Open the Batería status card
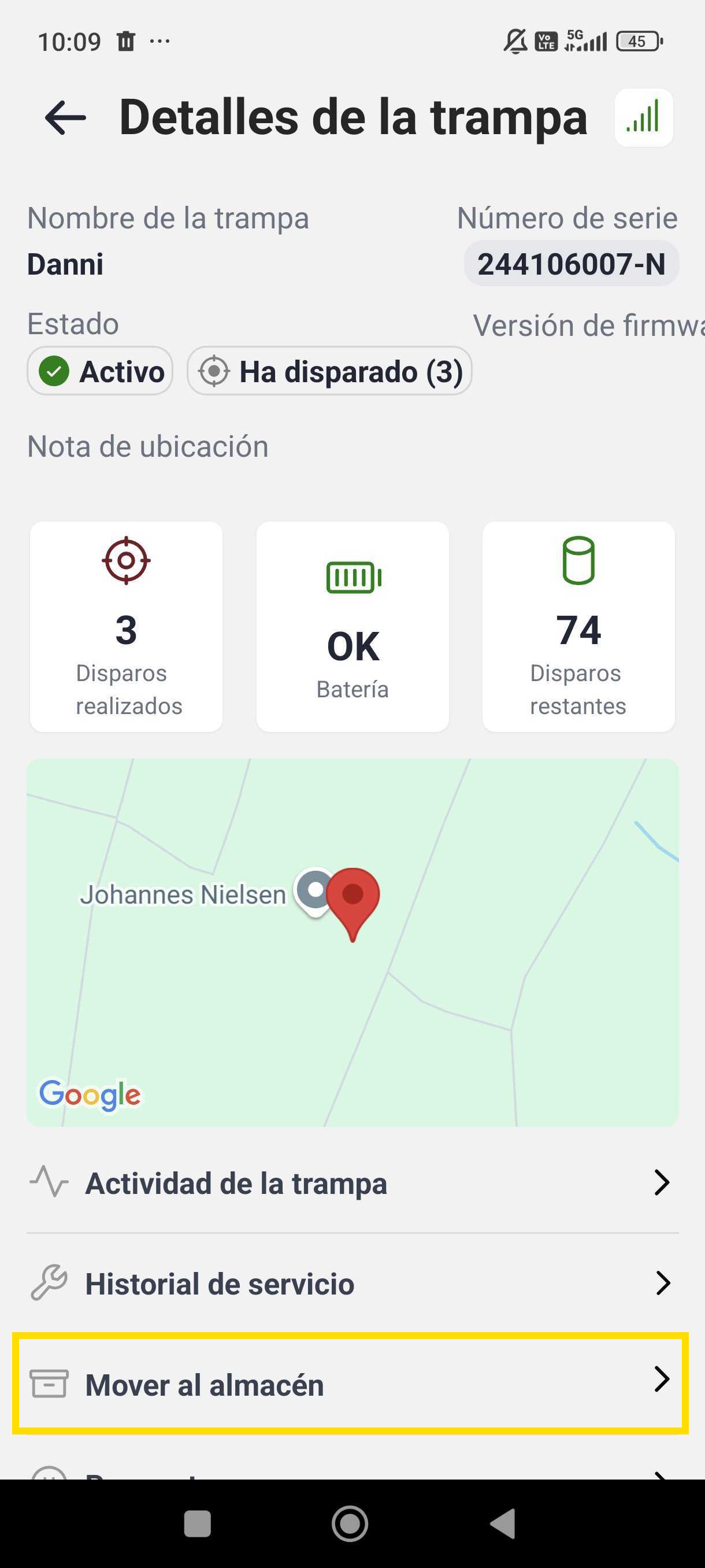The image size is (705, 1568). tap(353, 626)
